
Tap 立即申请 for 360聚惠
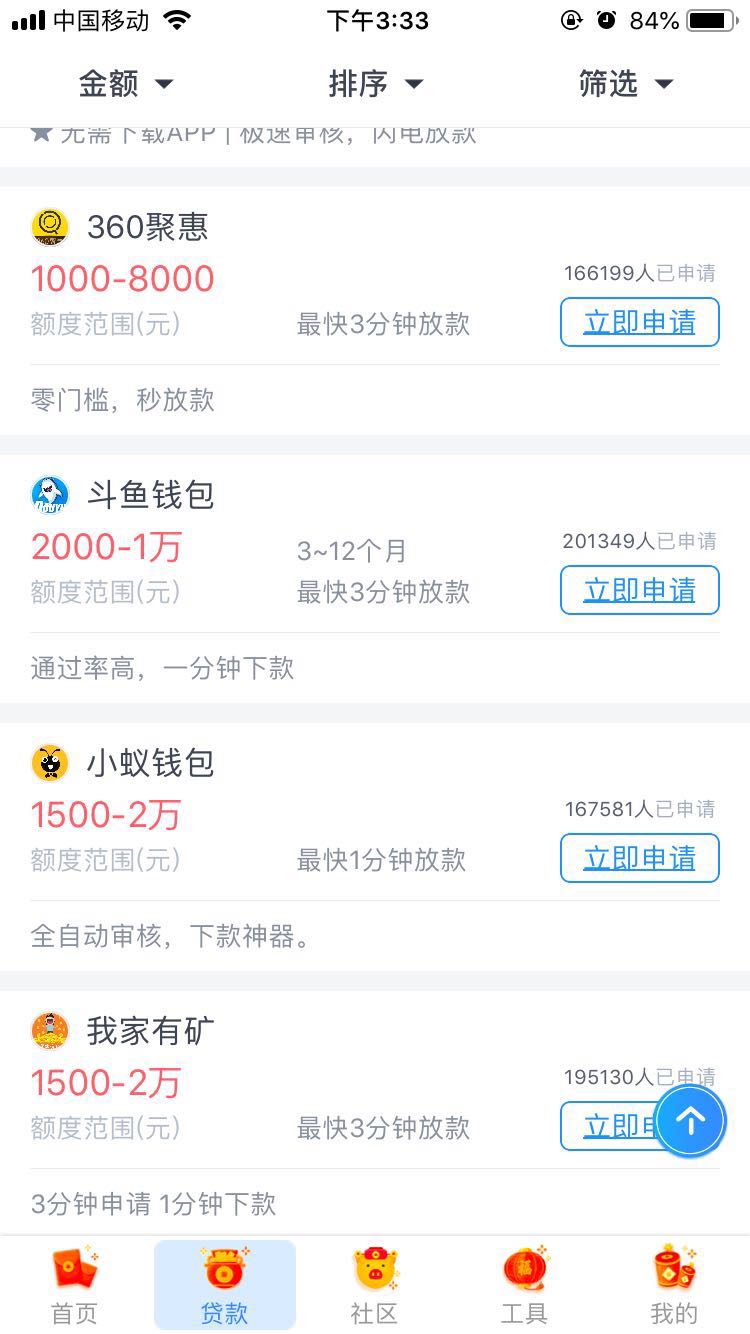(639, 322)
